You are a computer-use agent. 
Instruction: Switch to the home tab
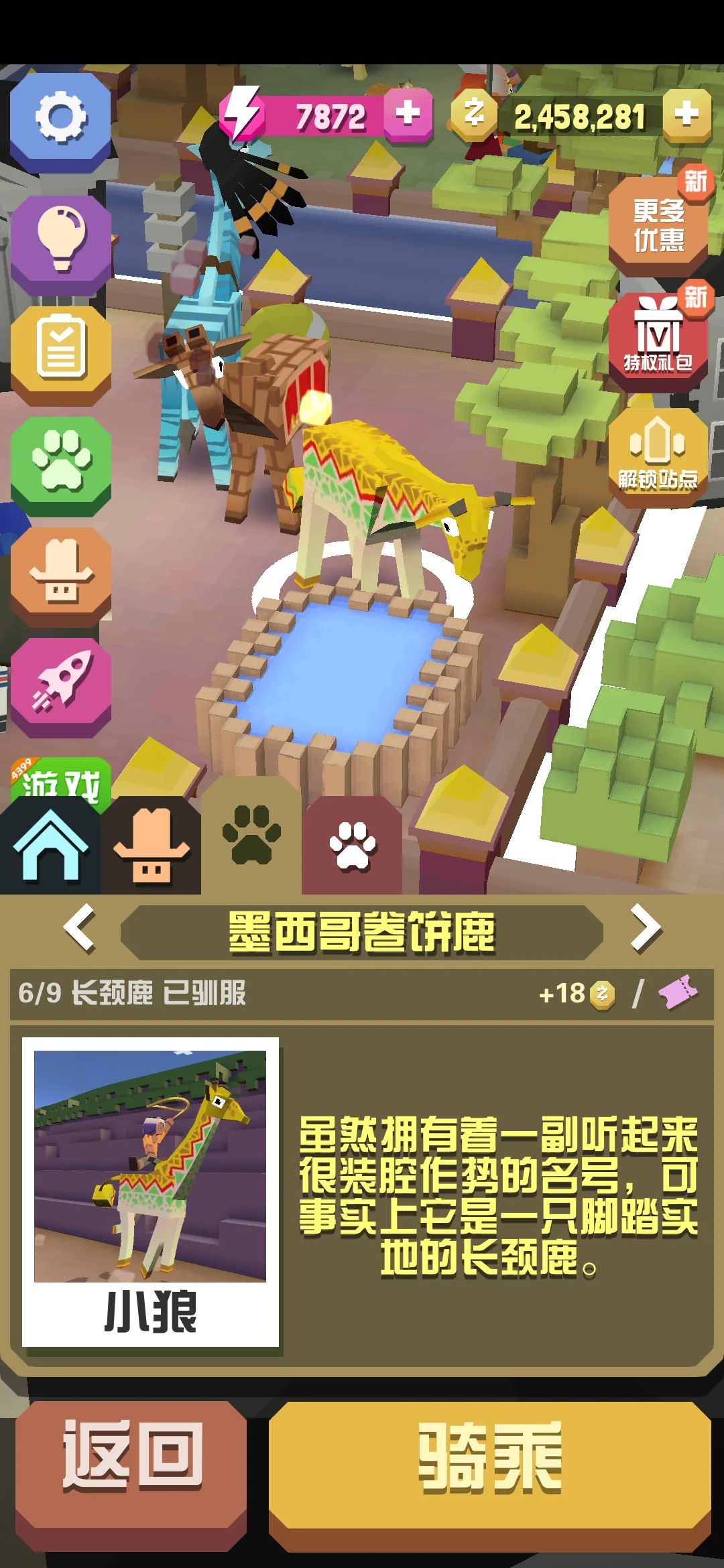pyautogui.click(x=50, y=848)
